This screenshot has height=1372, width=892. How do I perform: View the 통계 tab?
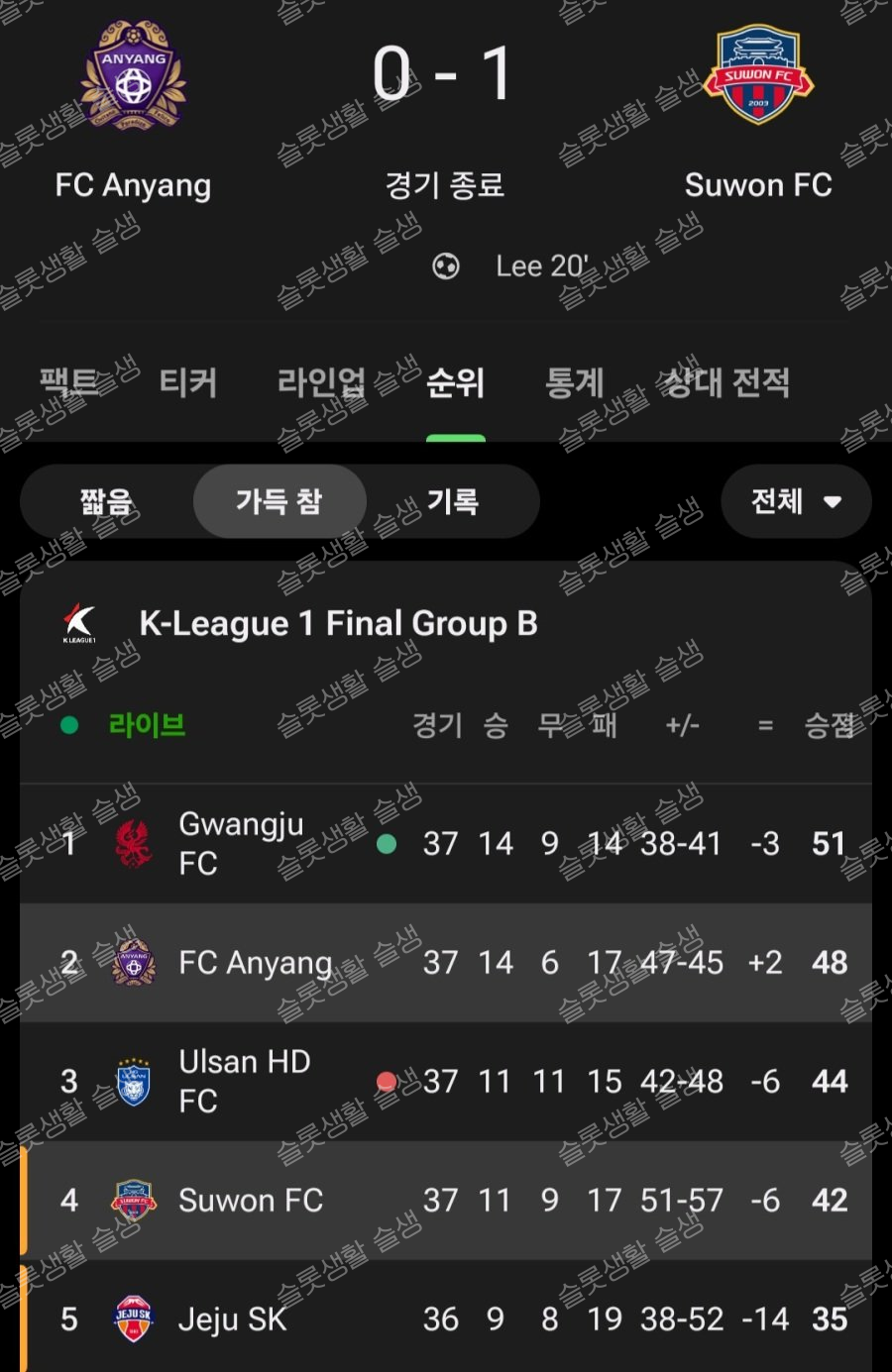pyautogui.click(x=575, y=382)
